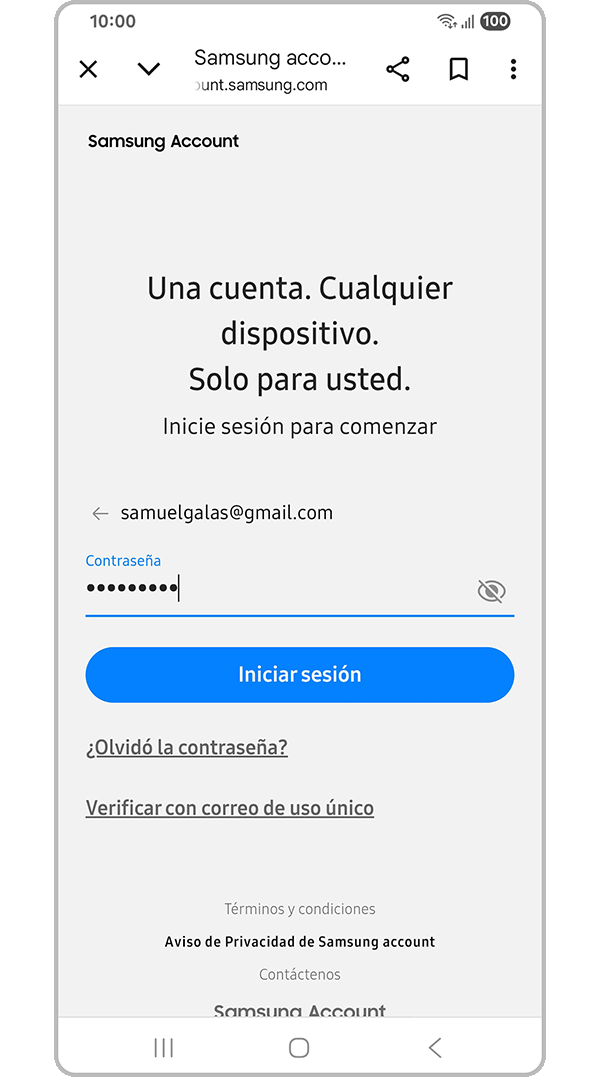
Task: Go back to change the email address
Action: 100,513
